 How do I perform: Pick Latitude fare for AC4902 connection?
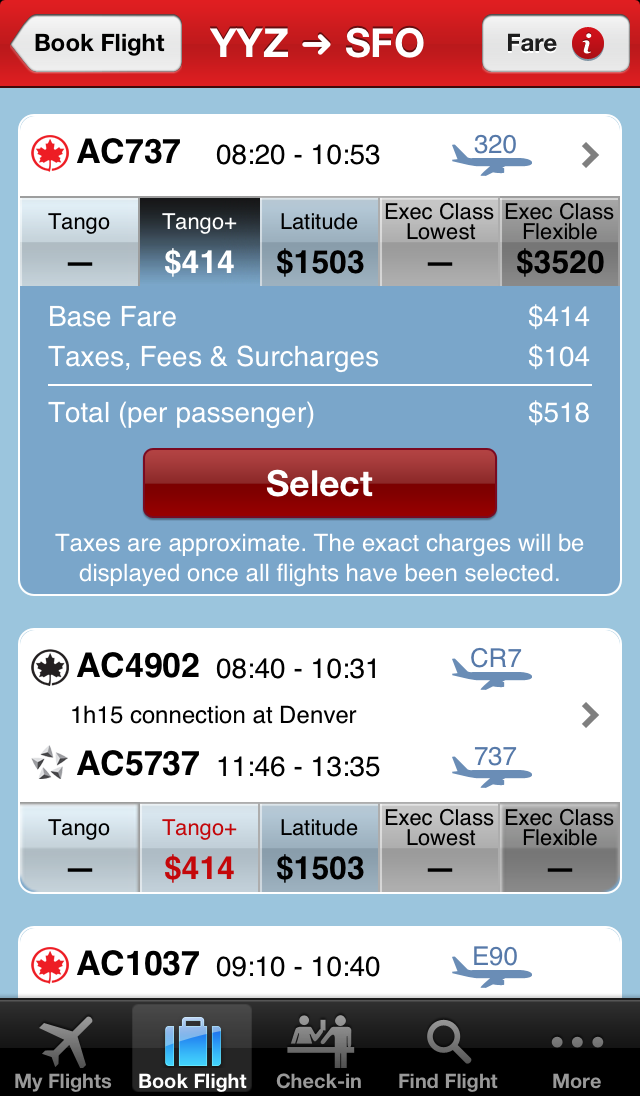pyautogui.click(x=320, y=849)
